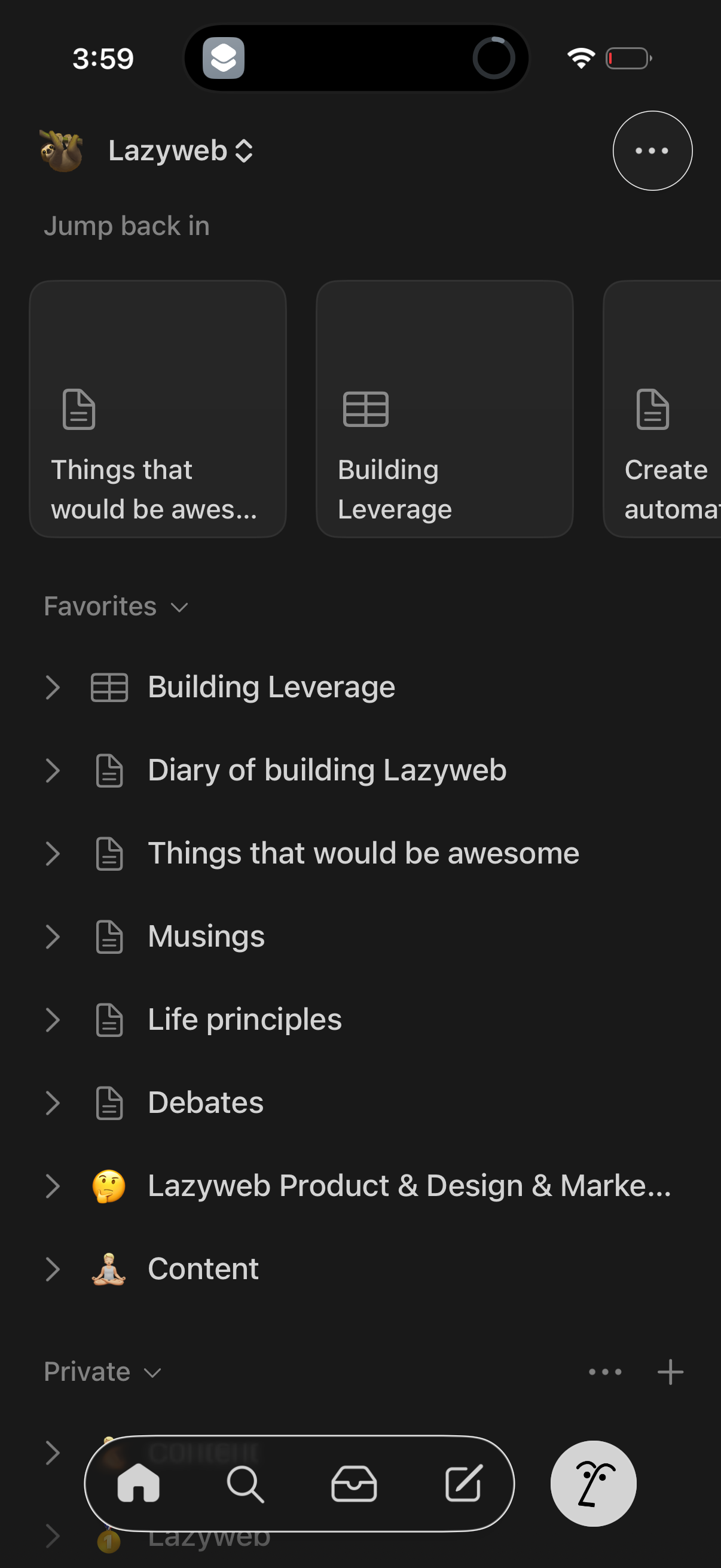Expand Lazyweb Product & Design & Marketing page
The image size is (721, 1568).
coord(54,1185)
